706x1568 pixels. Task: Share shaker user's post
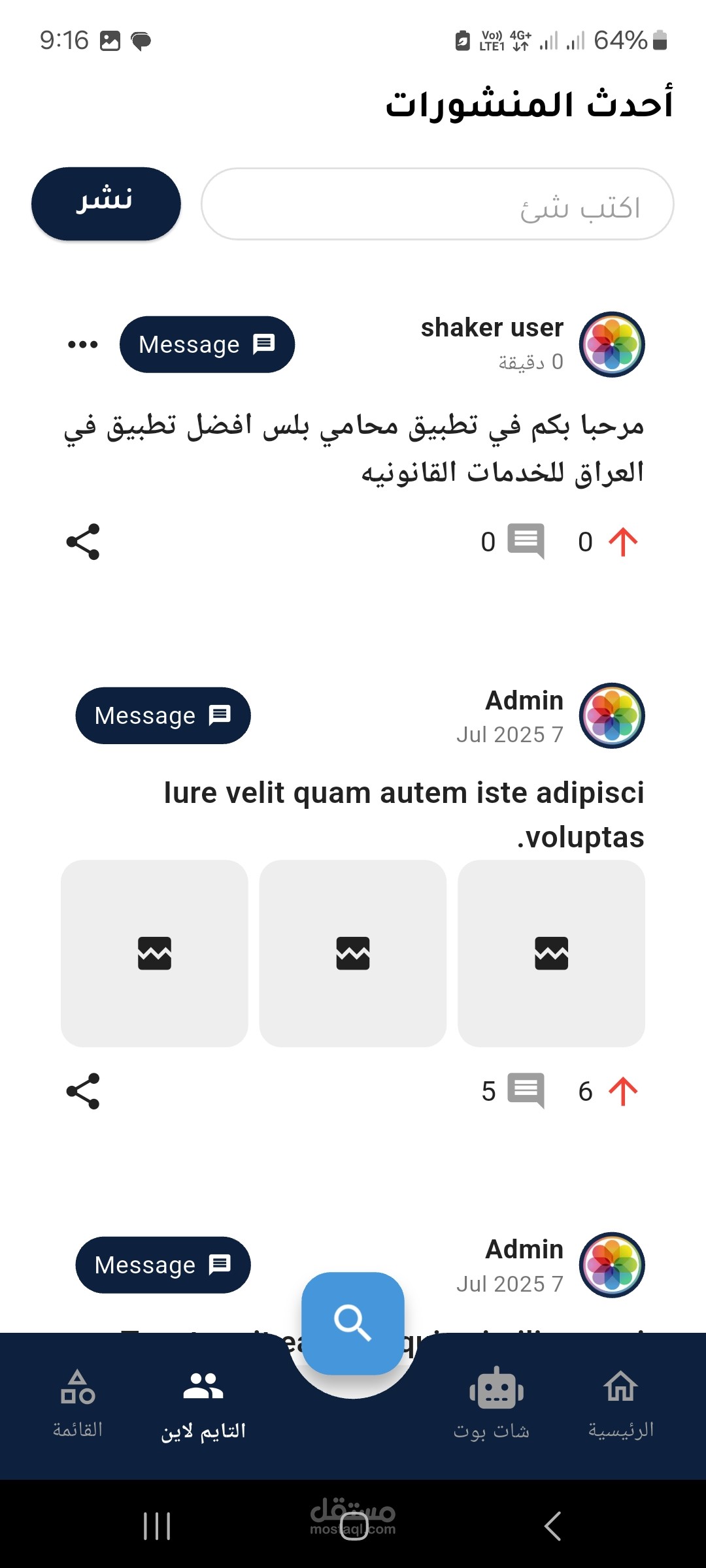point(83,542)
